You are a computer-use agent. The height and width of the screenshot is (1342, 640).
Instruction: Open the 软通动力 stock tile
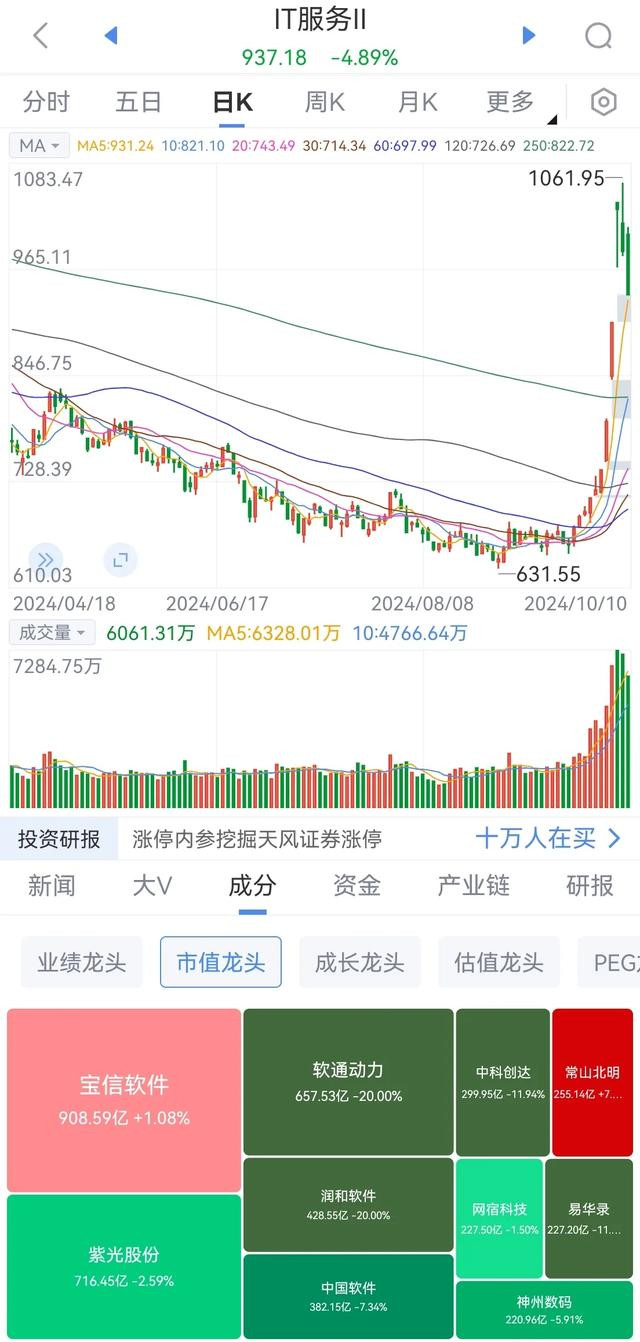(348, 1082)
